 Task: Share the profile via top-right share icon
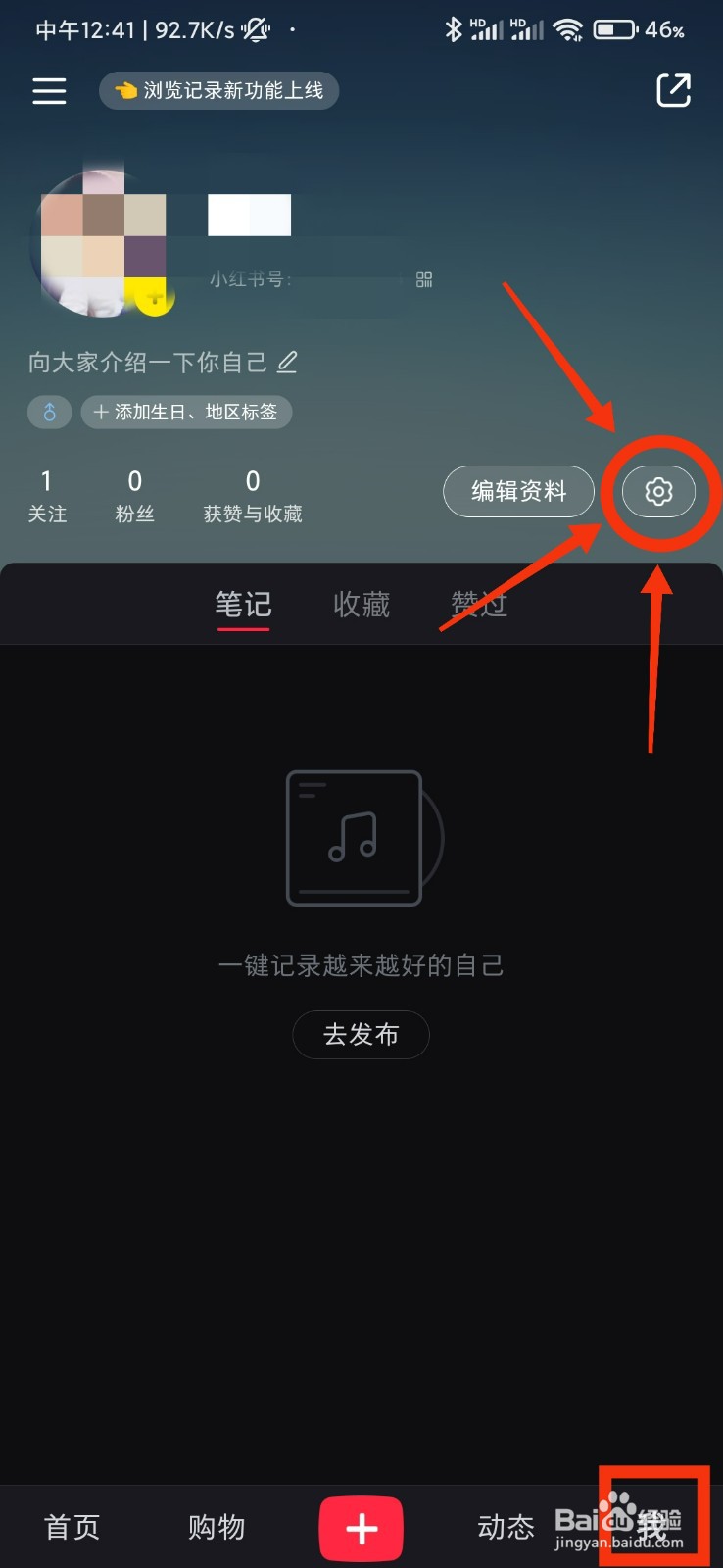(673, 90)
